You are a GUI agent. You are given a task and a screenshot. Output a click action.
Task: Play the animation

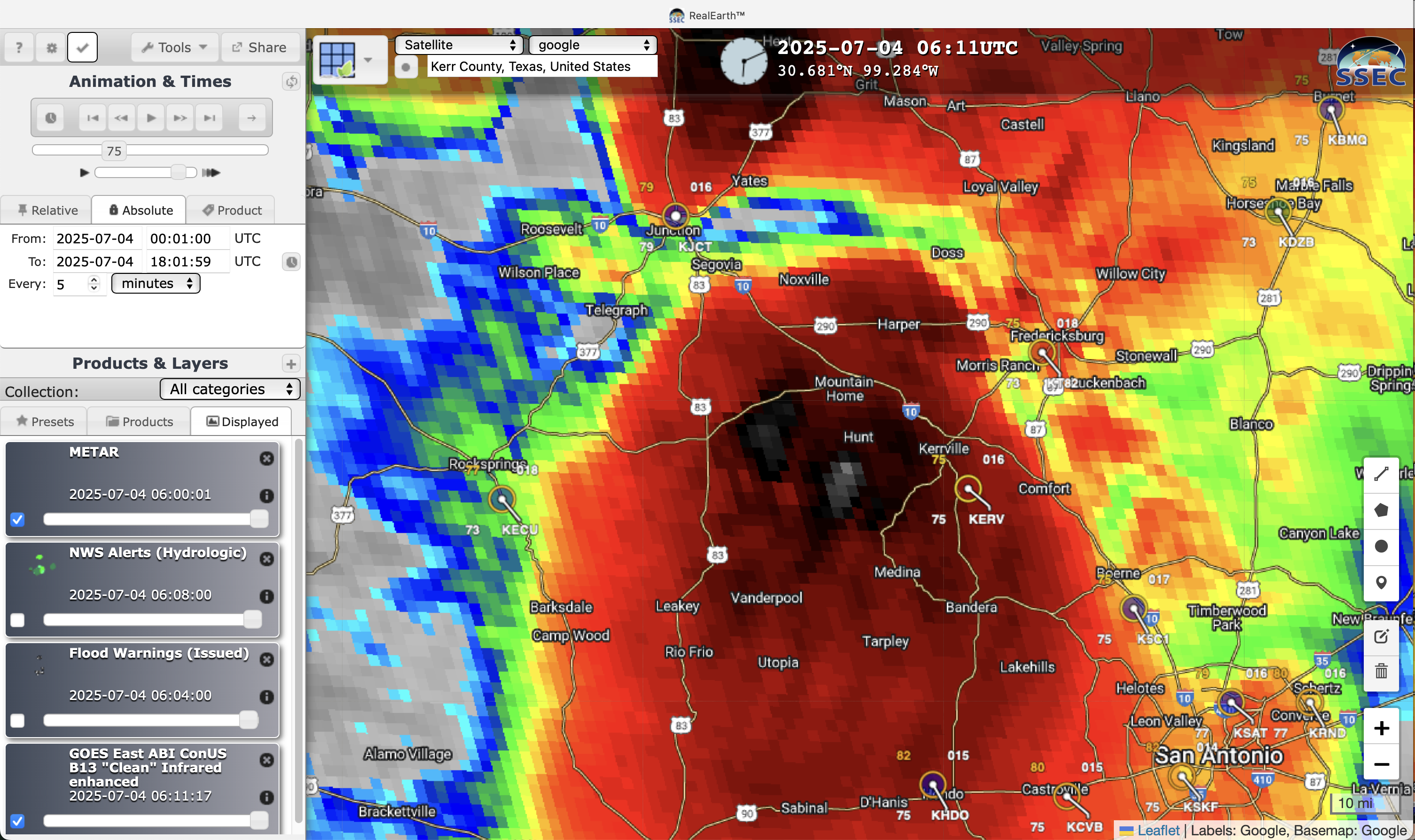[x=150, y=118]
